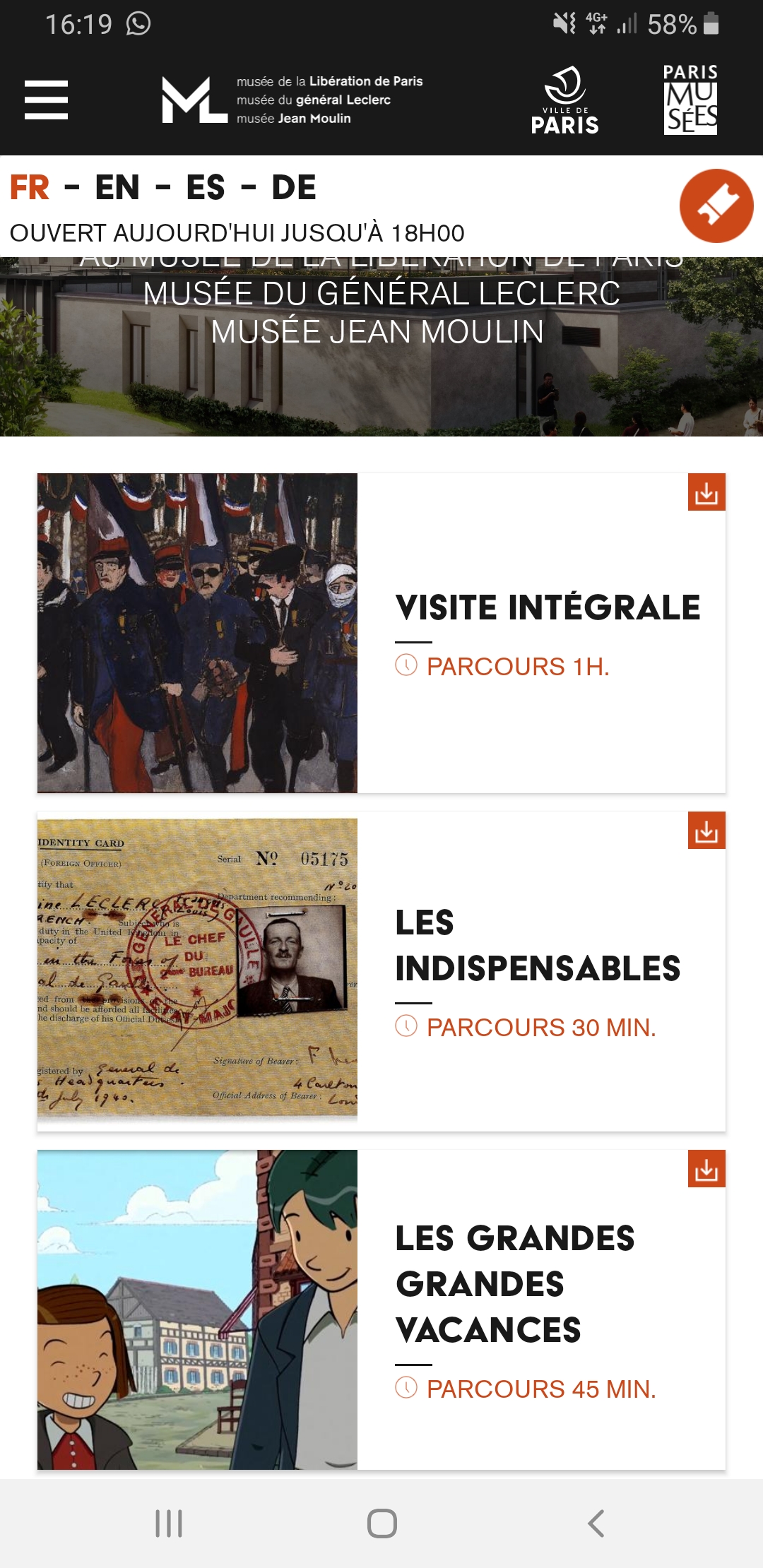Viewport: 763px width, 1568px height.
Task: Tap the orange ticket button
Action: tap(716, 206)
